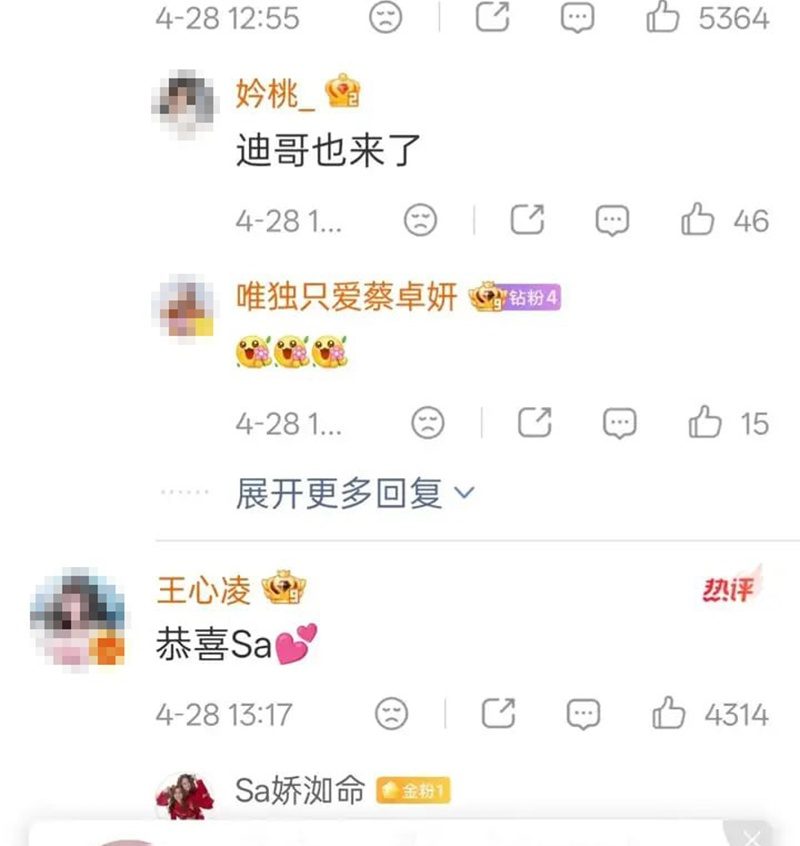Image resolution: width=800 pixels, height=846 pixels.
Task: Share 王心凌's comment
Action: (498, 713)
